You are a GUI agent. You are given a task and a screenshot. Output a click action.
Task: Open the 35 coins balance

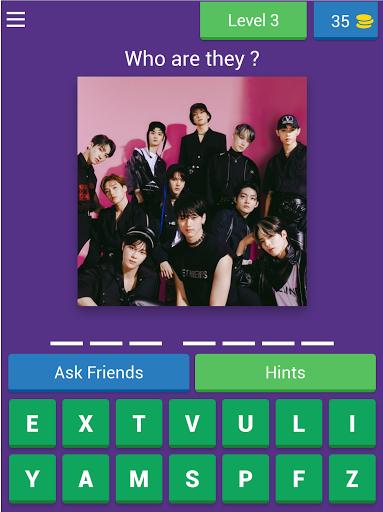coord(346,21)
